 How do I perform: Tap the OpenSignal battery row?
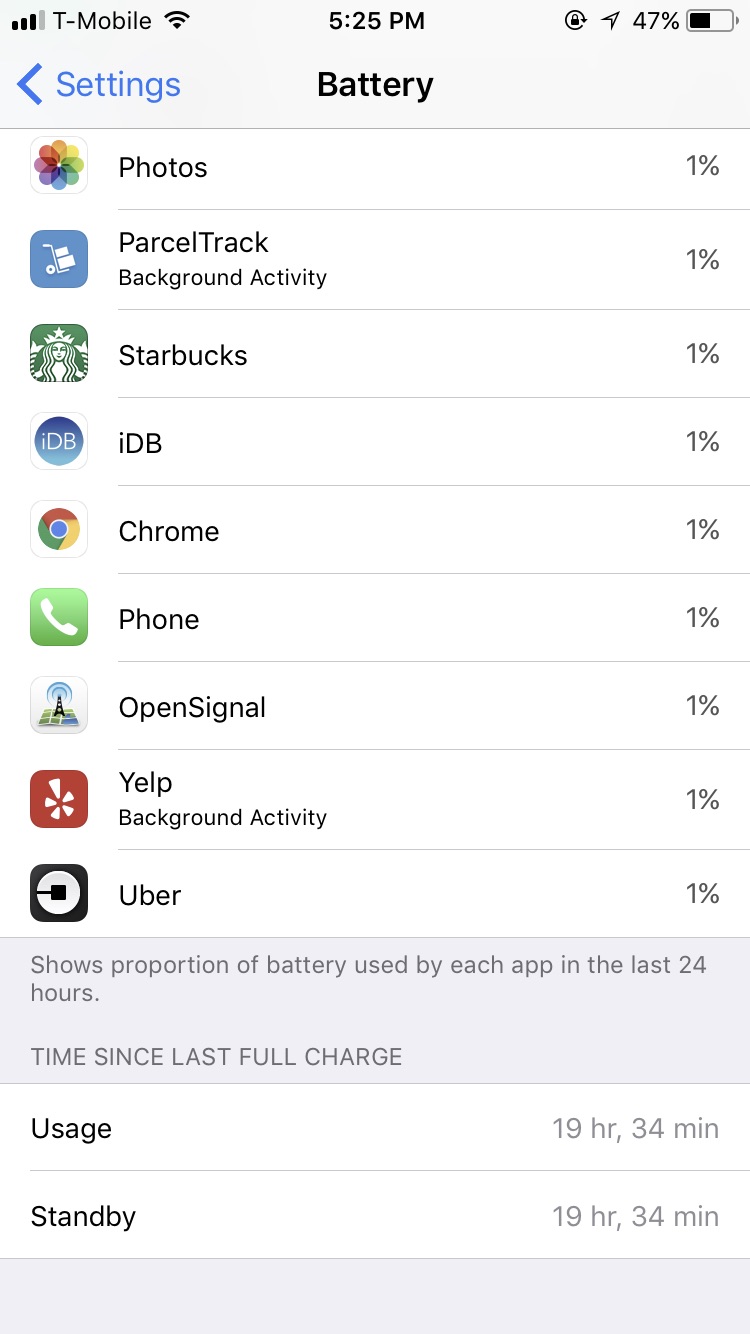point(375,706)
